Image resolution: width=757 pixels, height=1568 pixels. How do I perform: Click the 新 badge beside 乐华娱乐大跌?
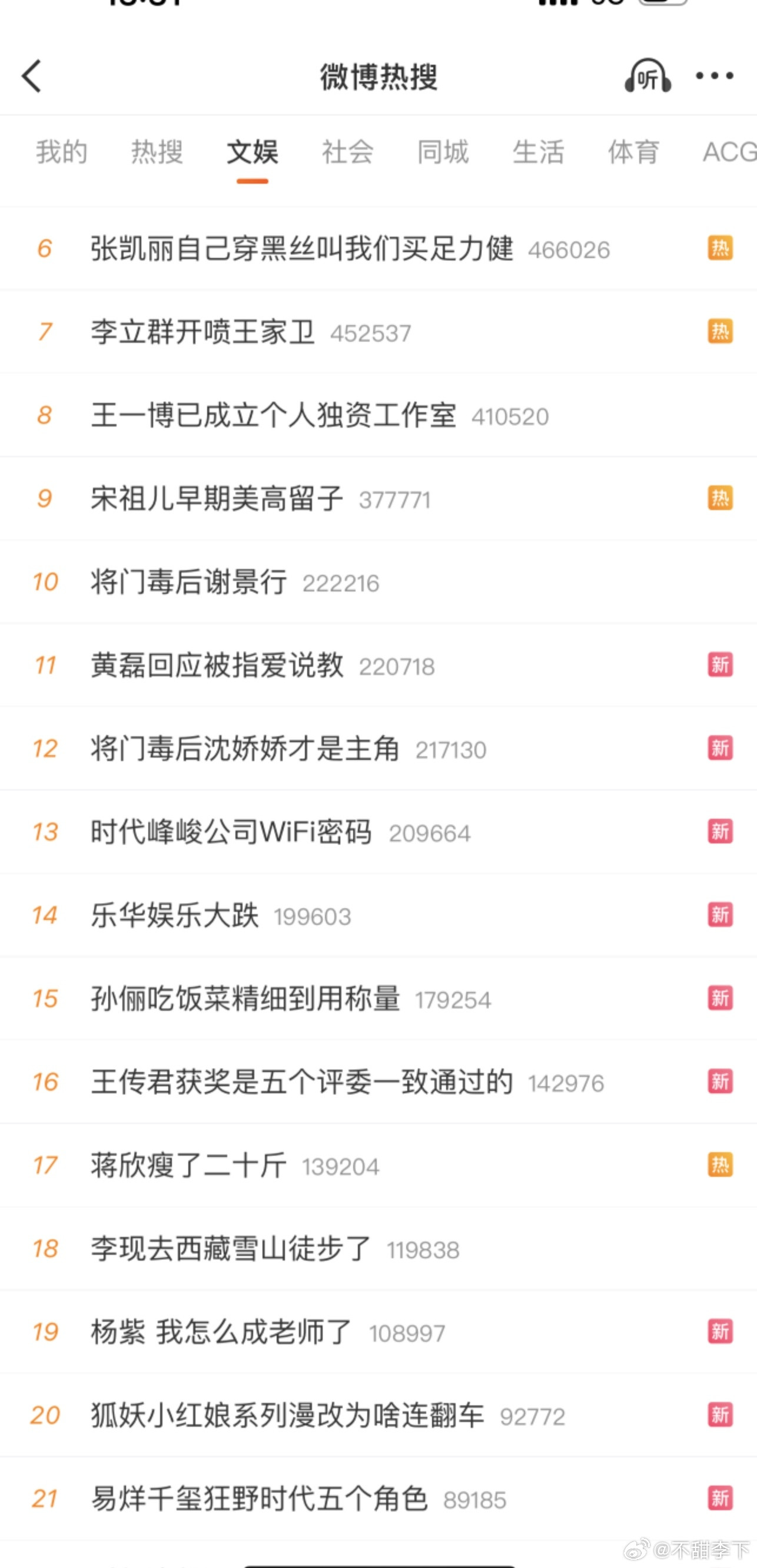(720, 915)
